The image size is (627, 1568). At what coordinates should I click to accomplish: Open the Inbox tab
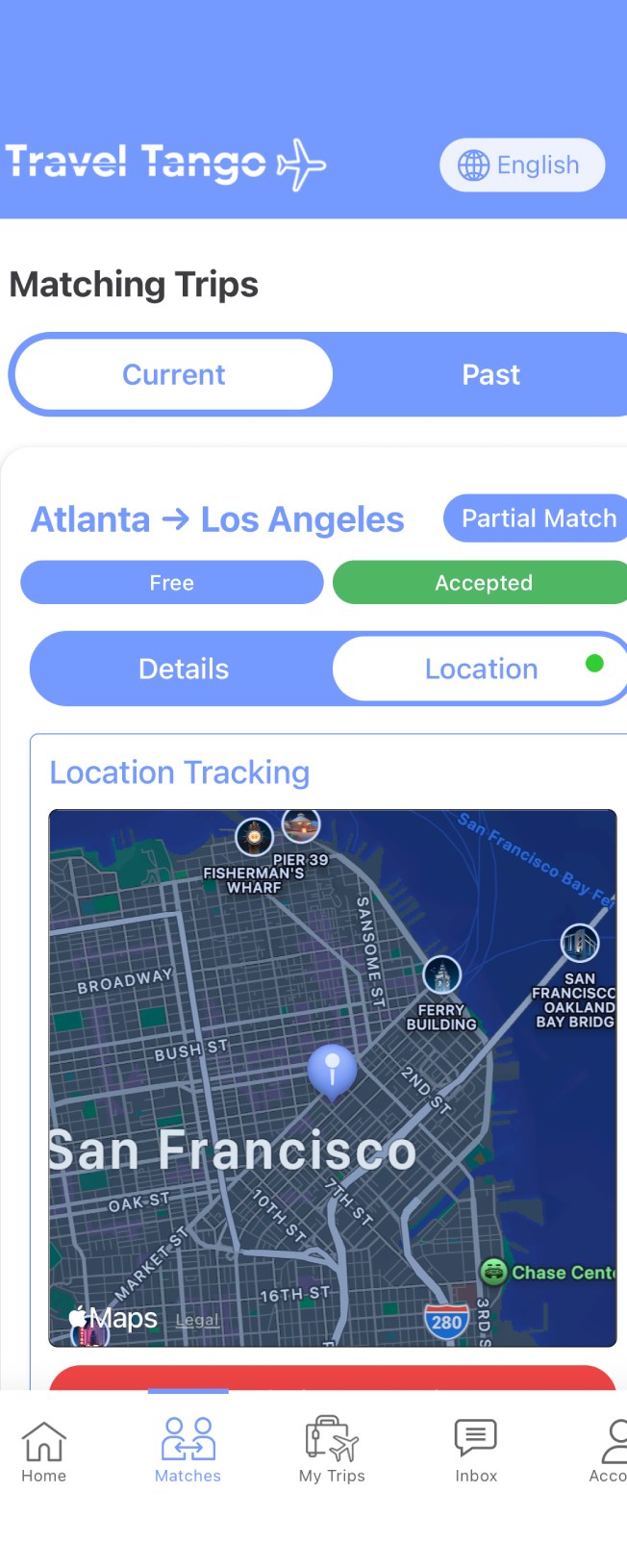pyautogui.click(x=476, y=1451)
